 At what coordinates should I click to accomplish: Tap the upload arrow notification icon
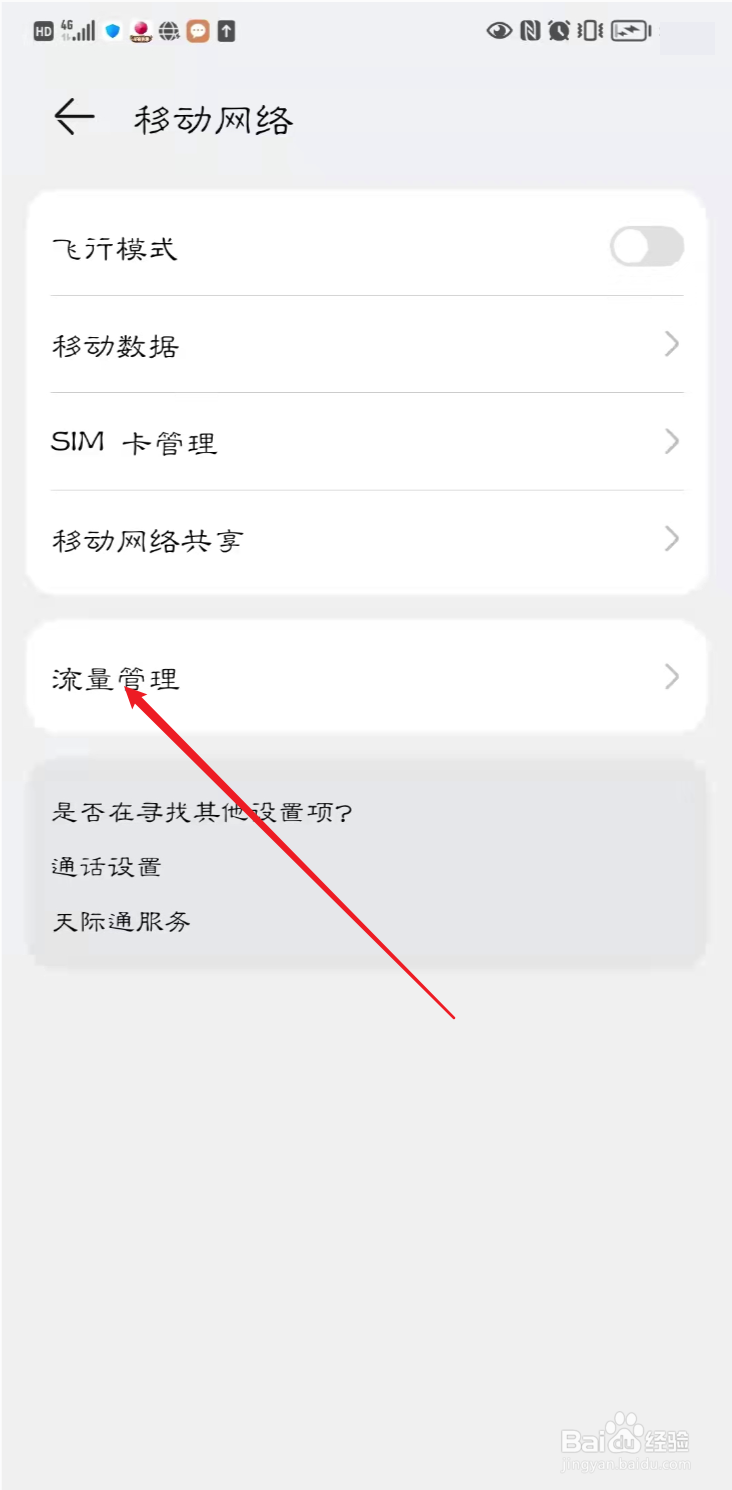[227, 31]
